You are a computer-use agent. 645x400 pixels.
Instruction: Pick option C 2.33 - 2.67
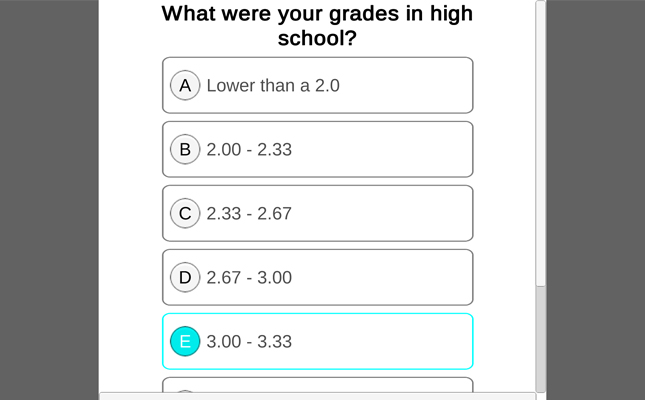pos(317,213)
